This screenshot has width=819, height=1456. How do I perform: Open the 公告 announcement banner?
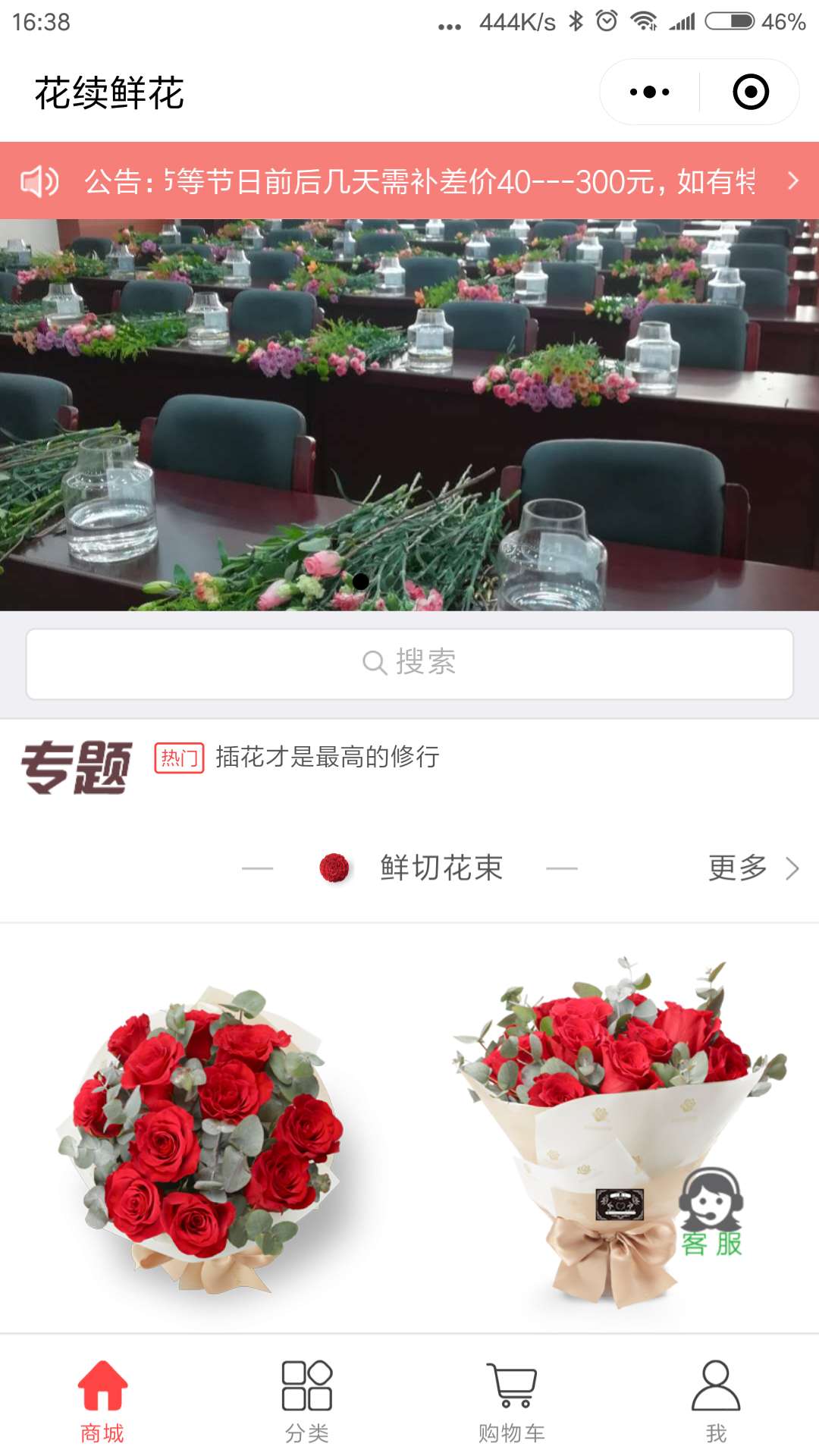tap(409, 181)
